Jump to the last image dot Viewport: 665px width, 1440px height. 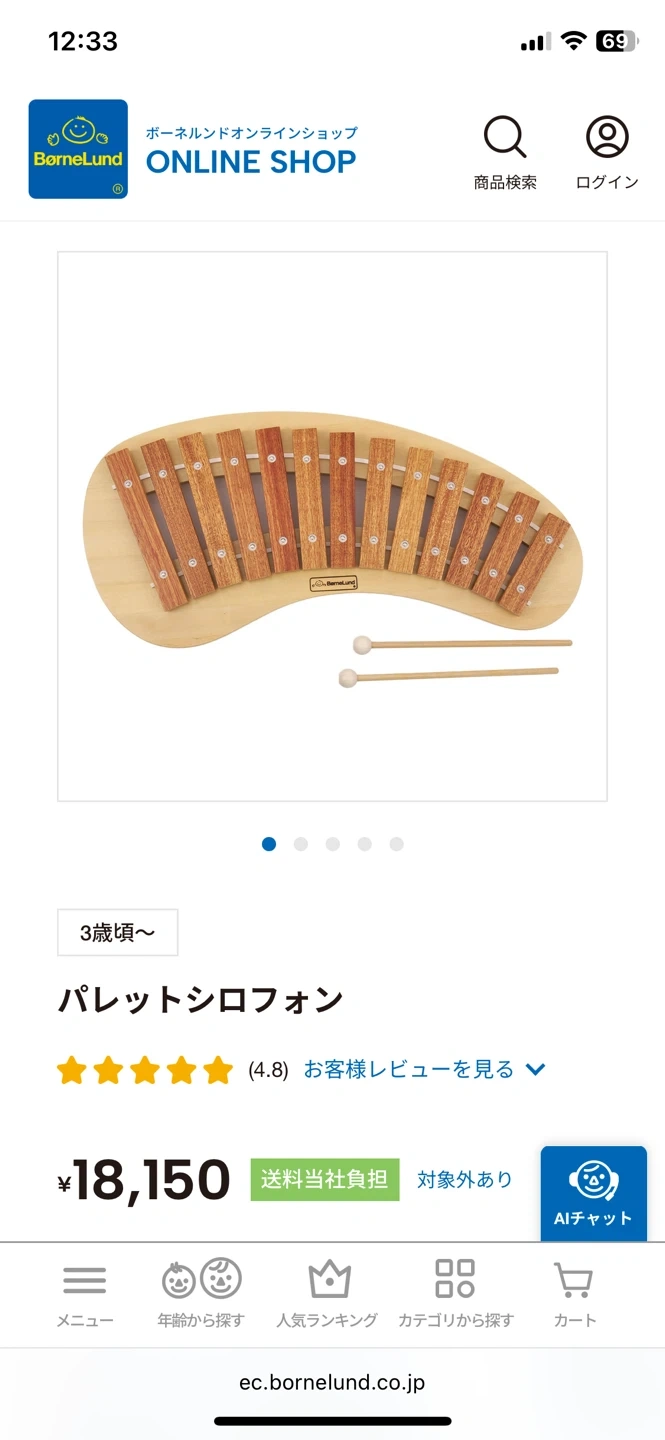coord(396,844)
